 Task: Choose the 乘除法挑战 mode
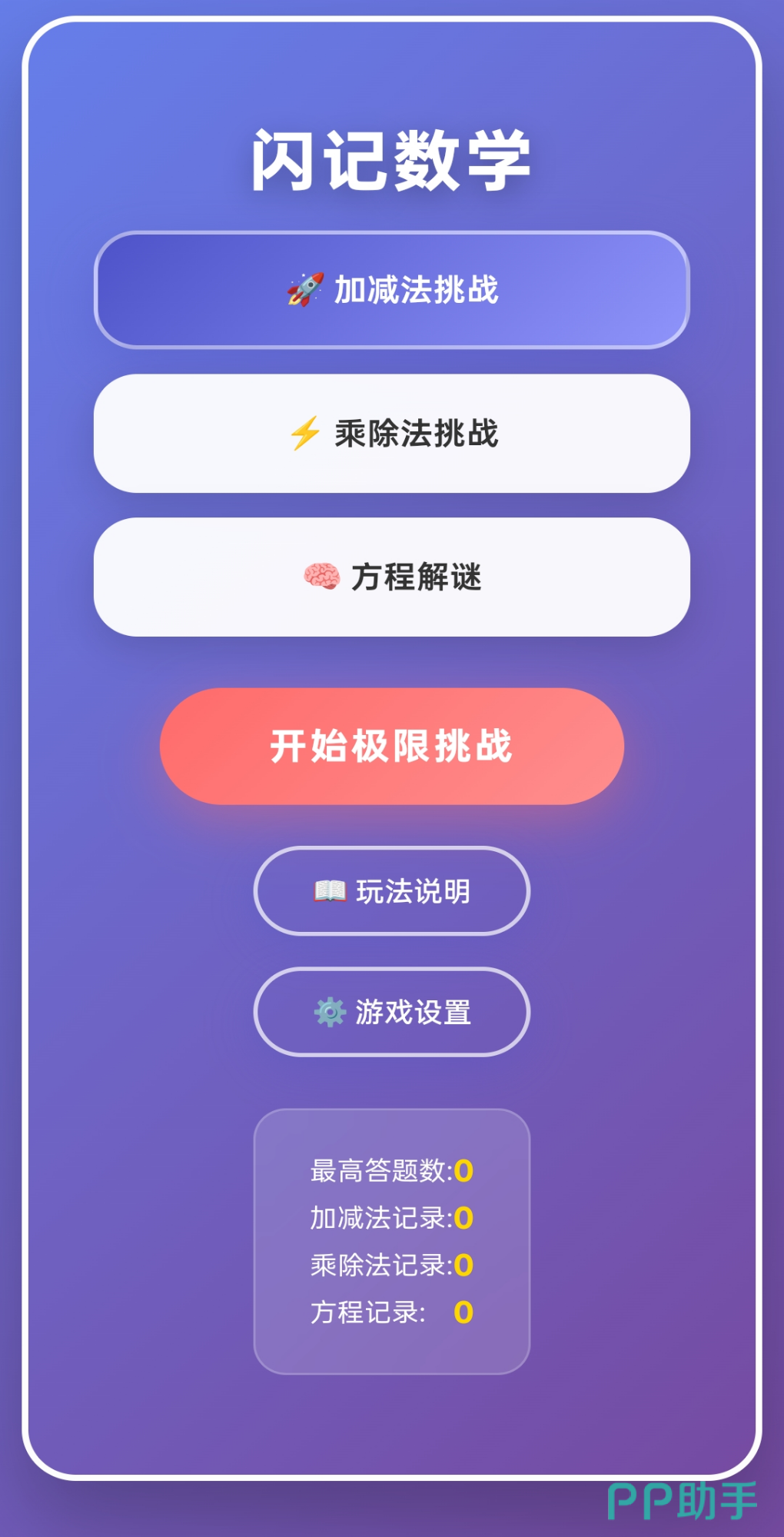point(392,434)
